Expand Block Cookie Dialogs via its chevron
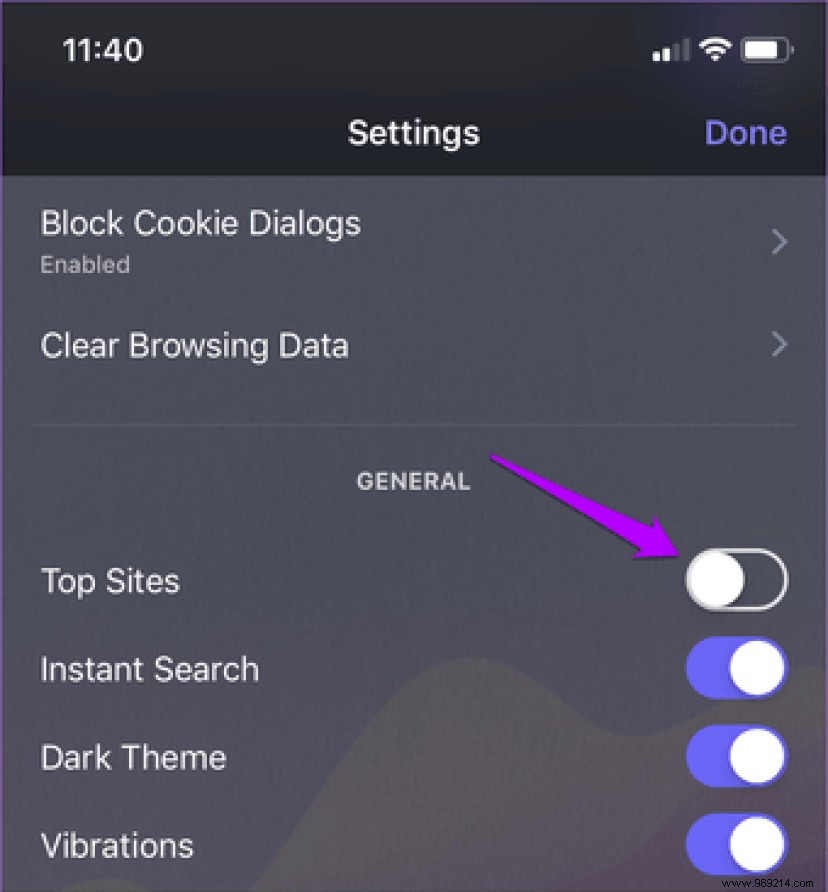828x892 pixels. coord(779,240)
